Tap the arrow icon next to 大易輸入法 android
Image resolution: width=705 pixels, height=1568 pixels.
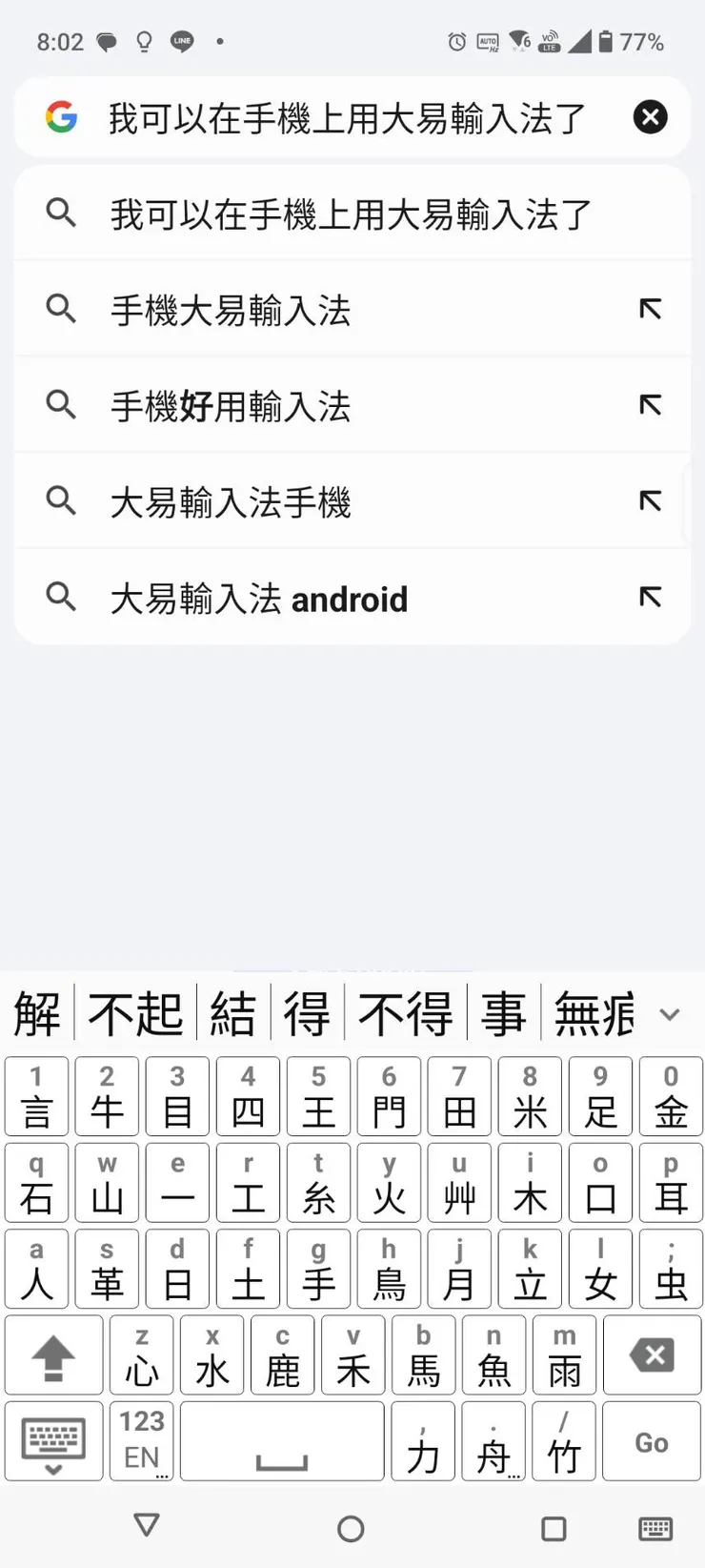(649, 597)
